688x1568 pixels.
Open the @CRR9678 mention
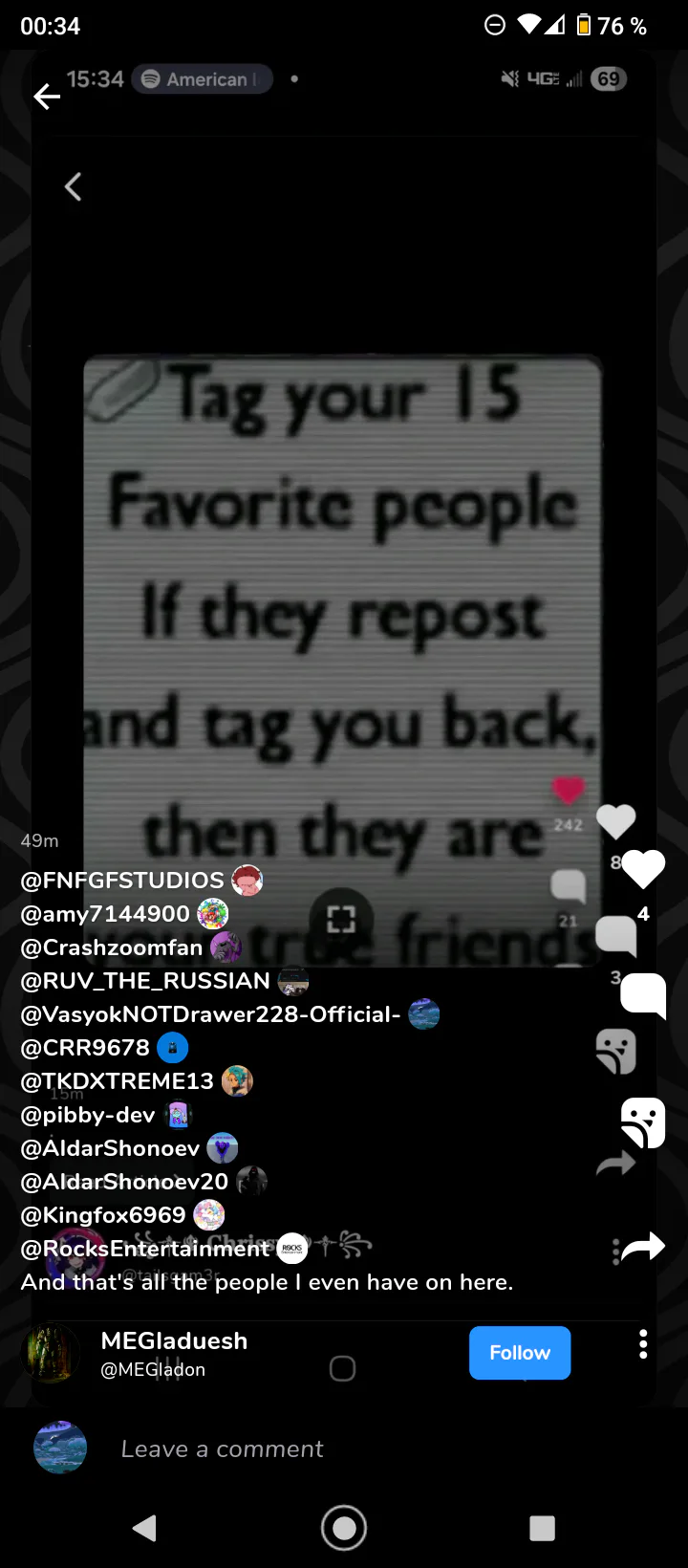click(x=85, y=1048)
